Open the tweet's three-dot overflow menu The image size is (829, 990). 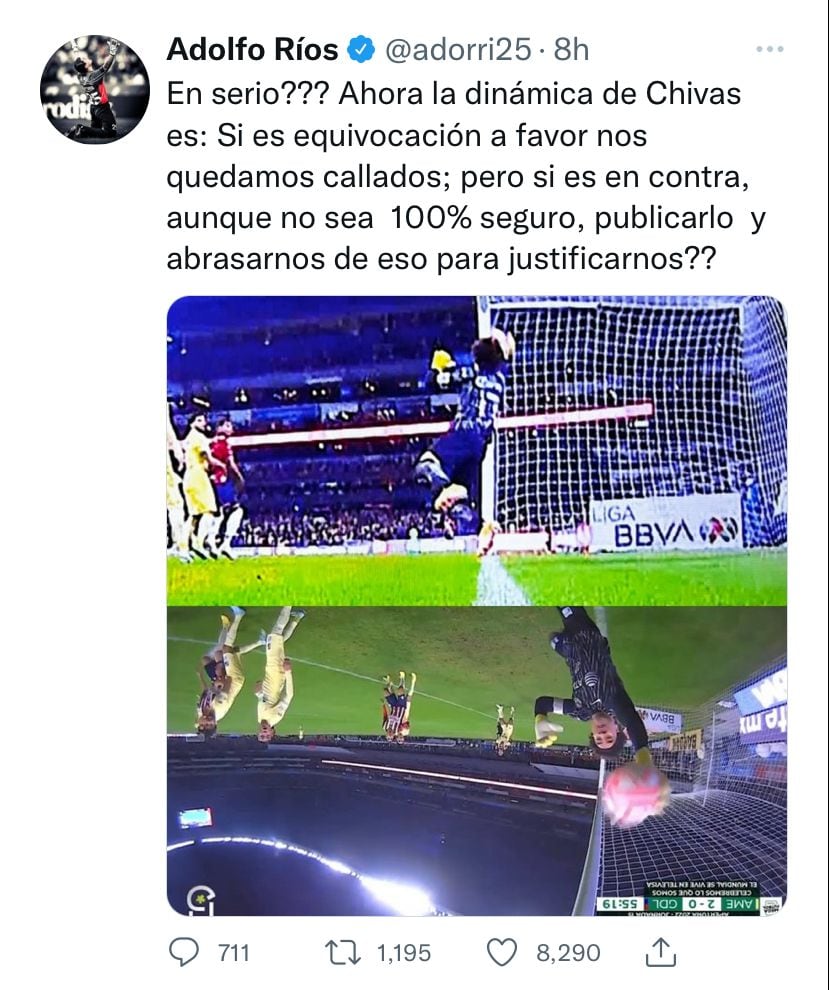click(769, 49)
